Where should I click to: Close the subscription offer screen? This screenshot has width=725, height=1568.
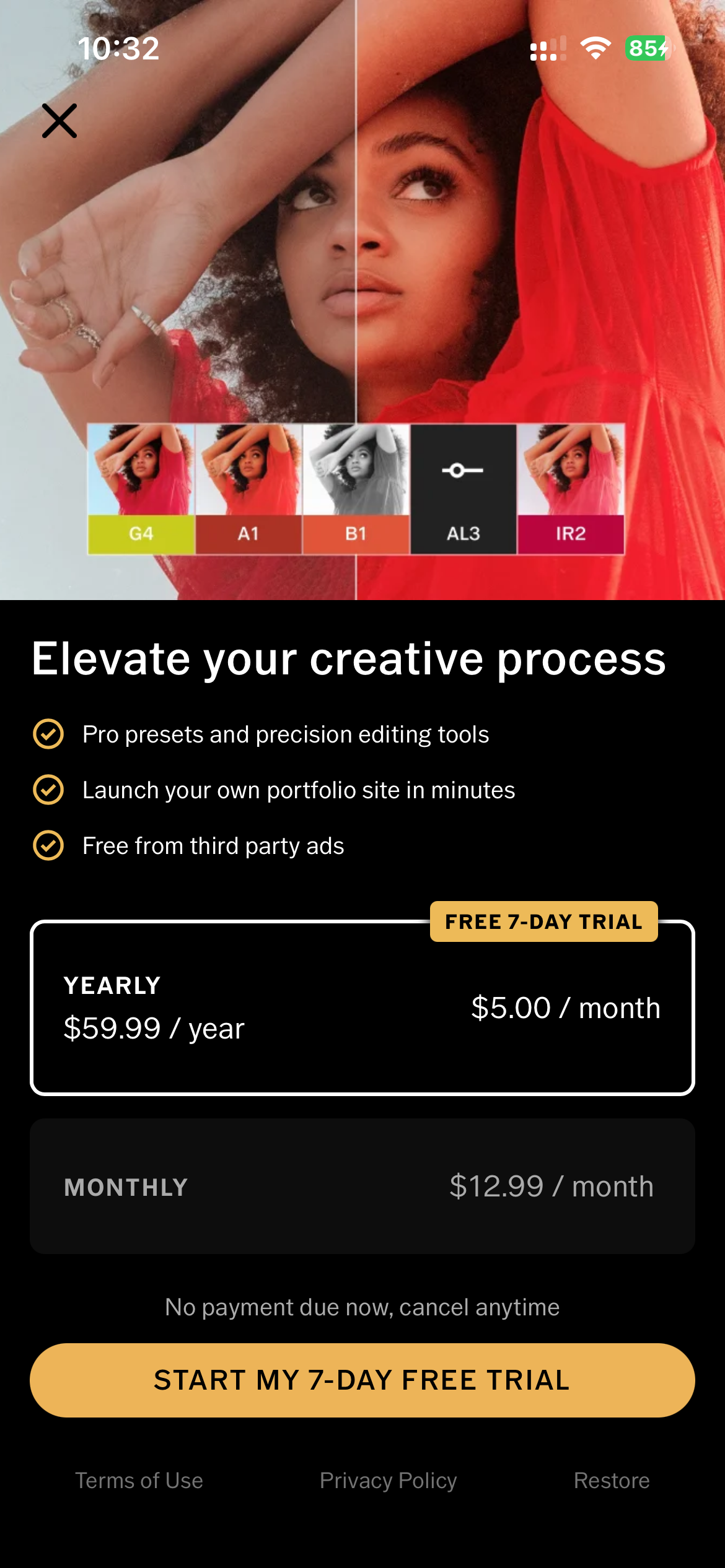click(59, 121)
